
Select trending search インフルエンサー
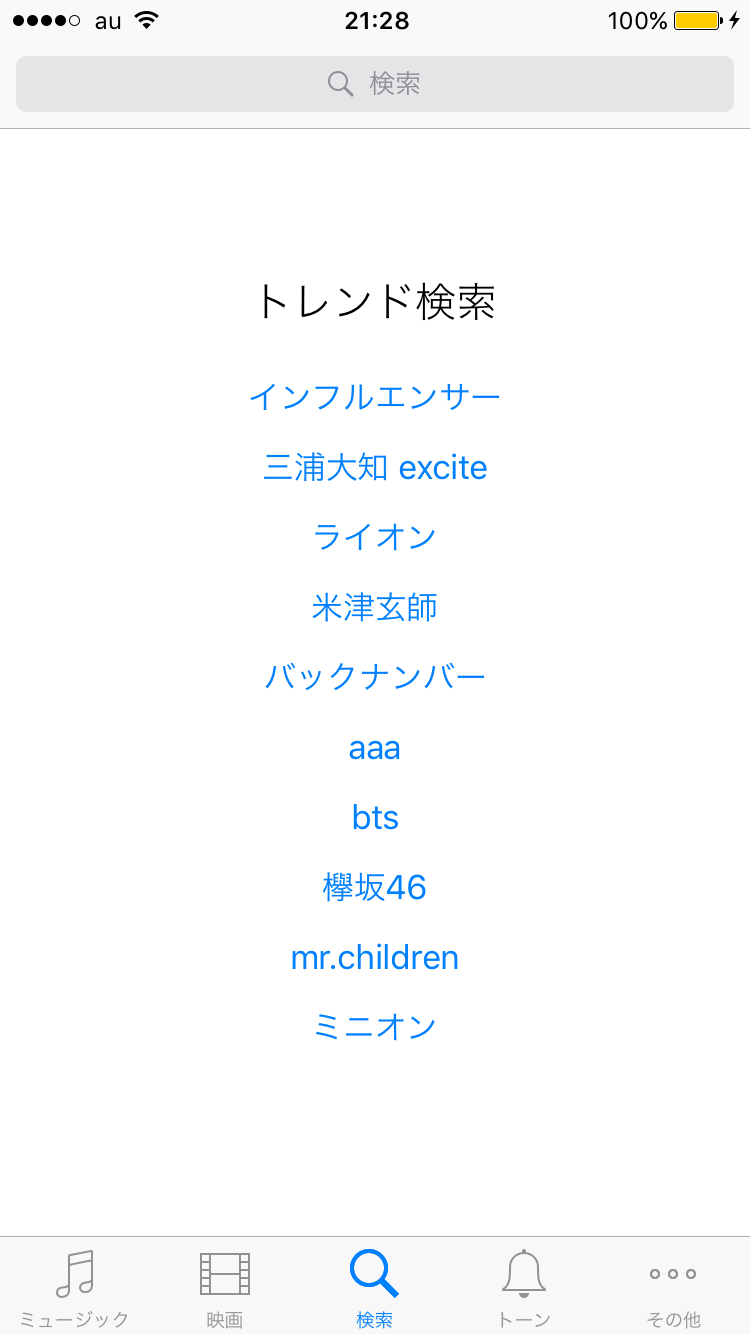pos(375,398)
